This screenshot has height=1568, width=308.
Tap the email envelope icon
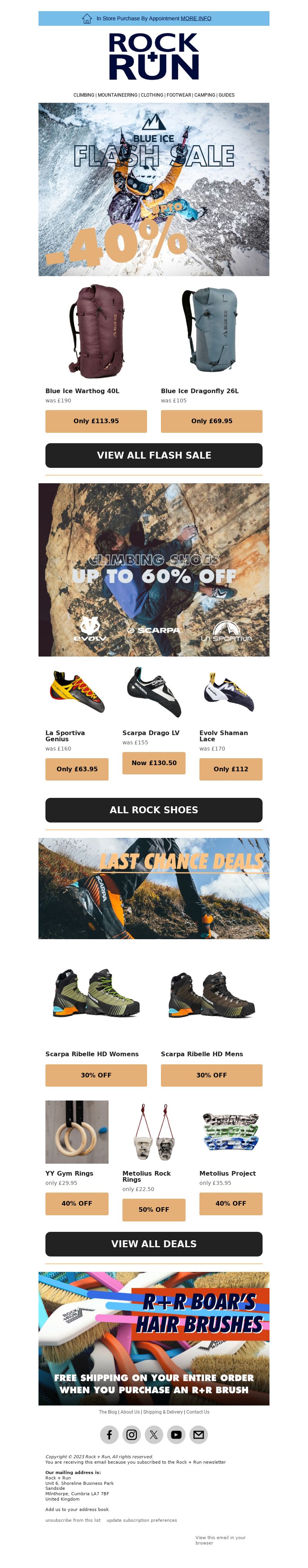tap(198, 1435)
